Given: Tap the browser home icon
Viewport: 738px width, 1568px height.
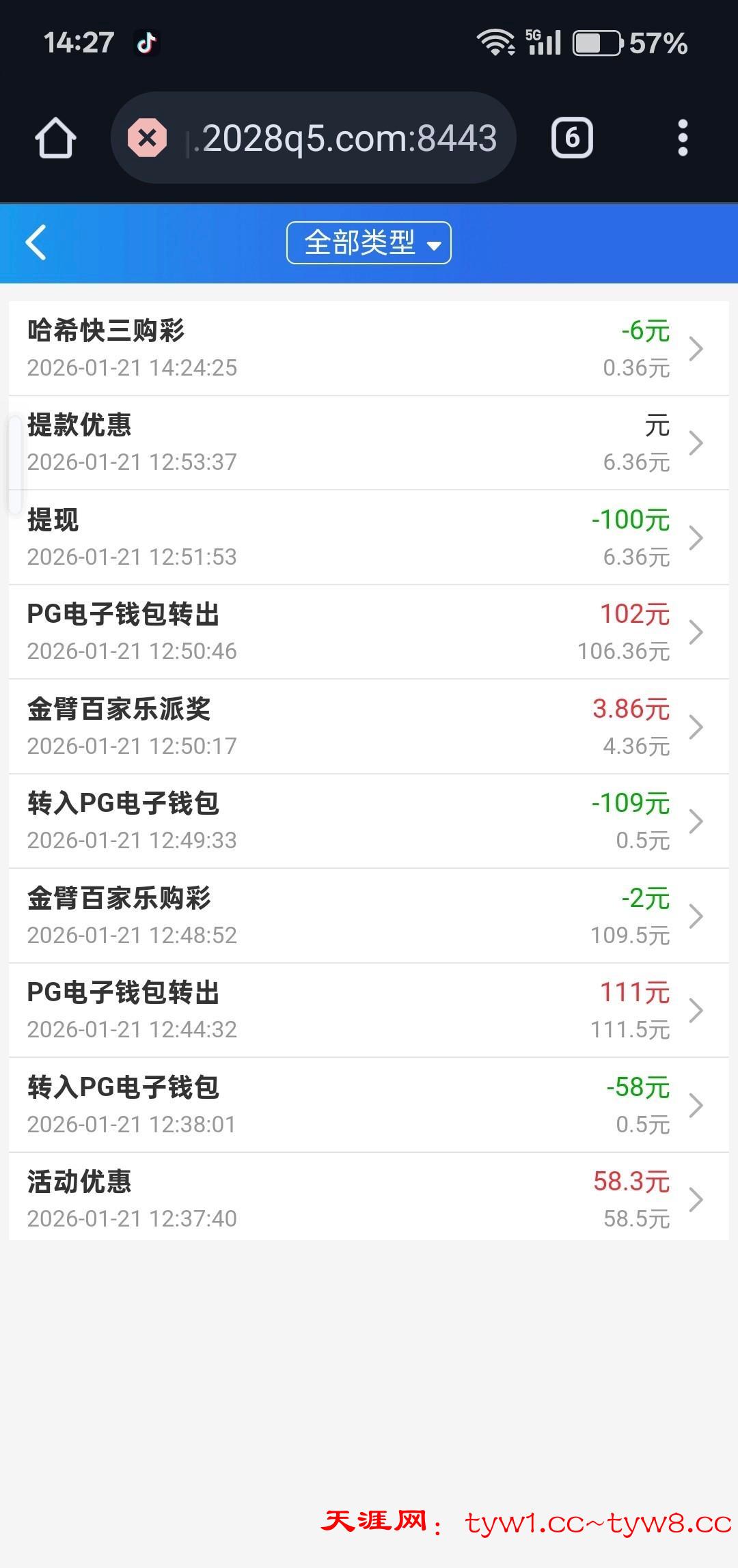Looking at the screenshot, I should (55, 138).
